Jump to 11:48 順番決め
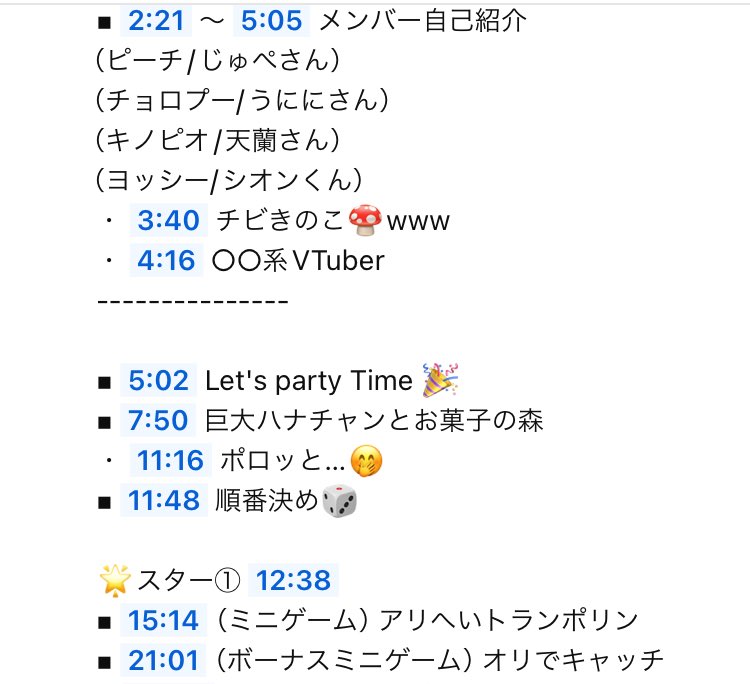 click(164, 500)
